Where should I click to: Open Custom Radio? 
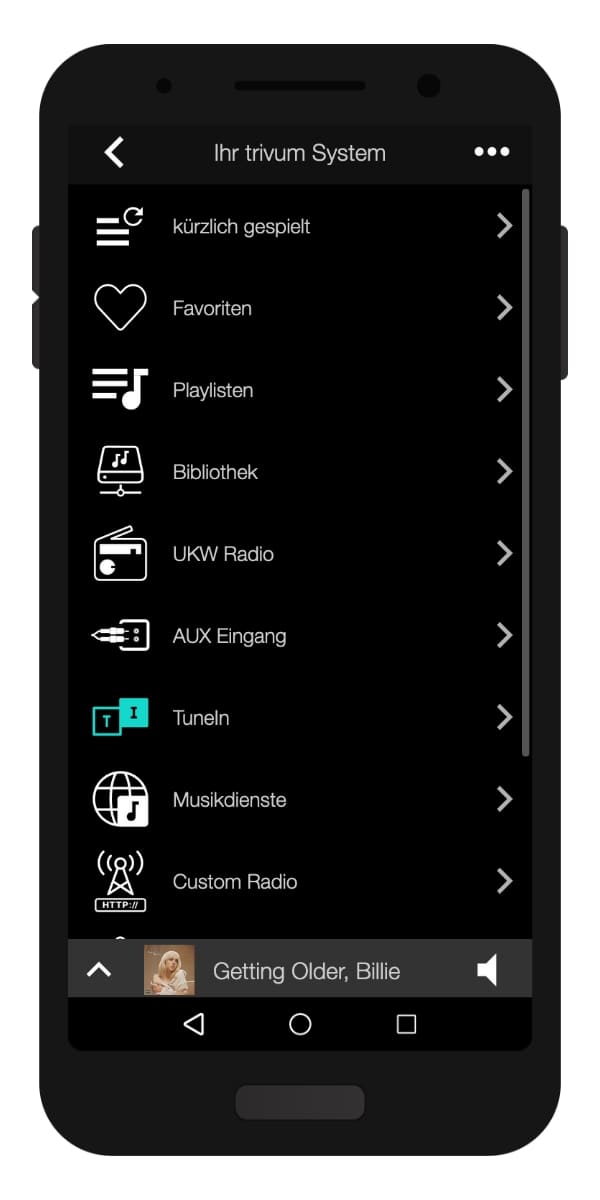300,882
